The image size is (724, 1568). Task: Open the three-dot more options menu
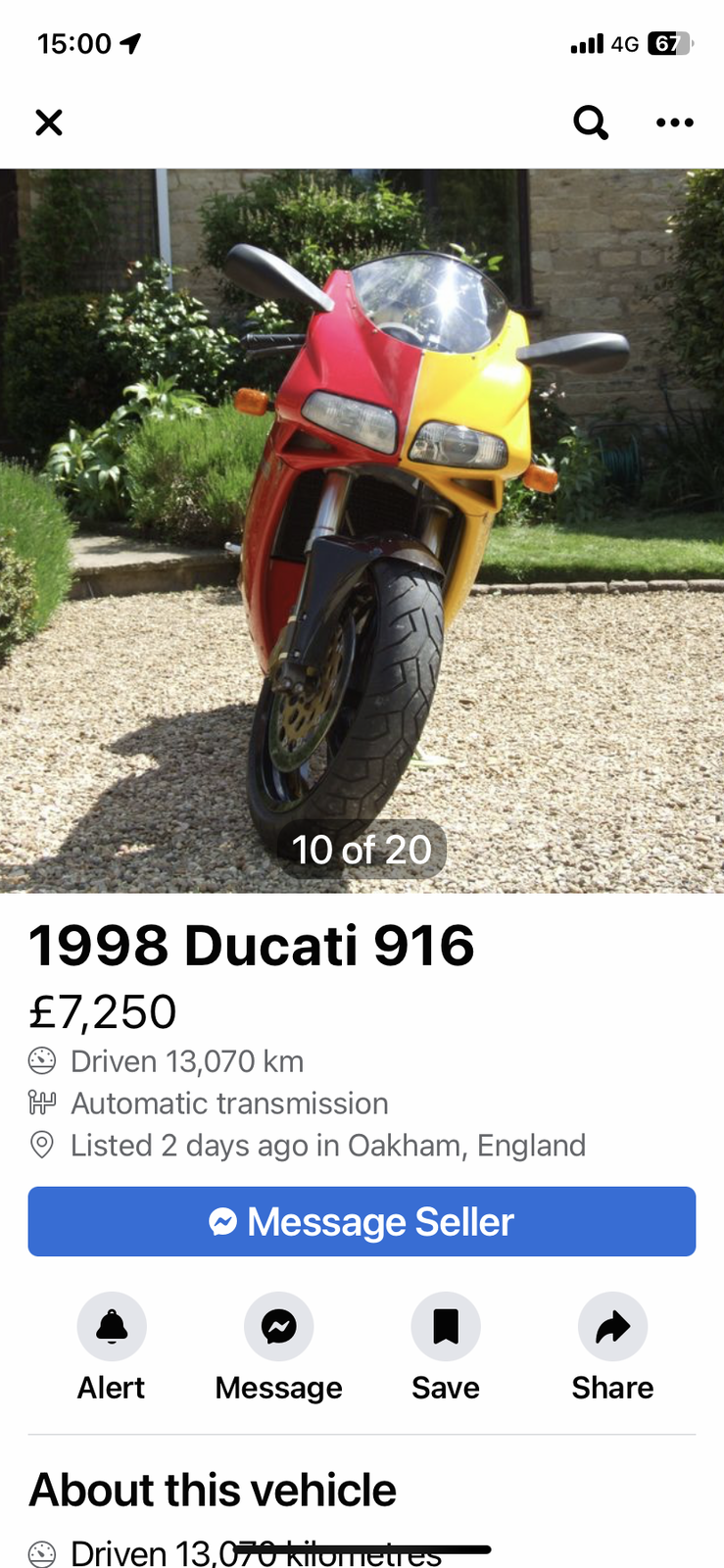675,122
